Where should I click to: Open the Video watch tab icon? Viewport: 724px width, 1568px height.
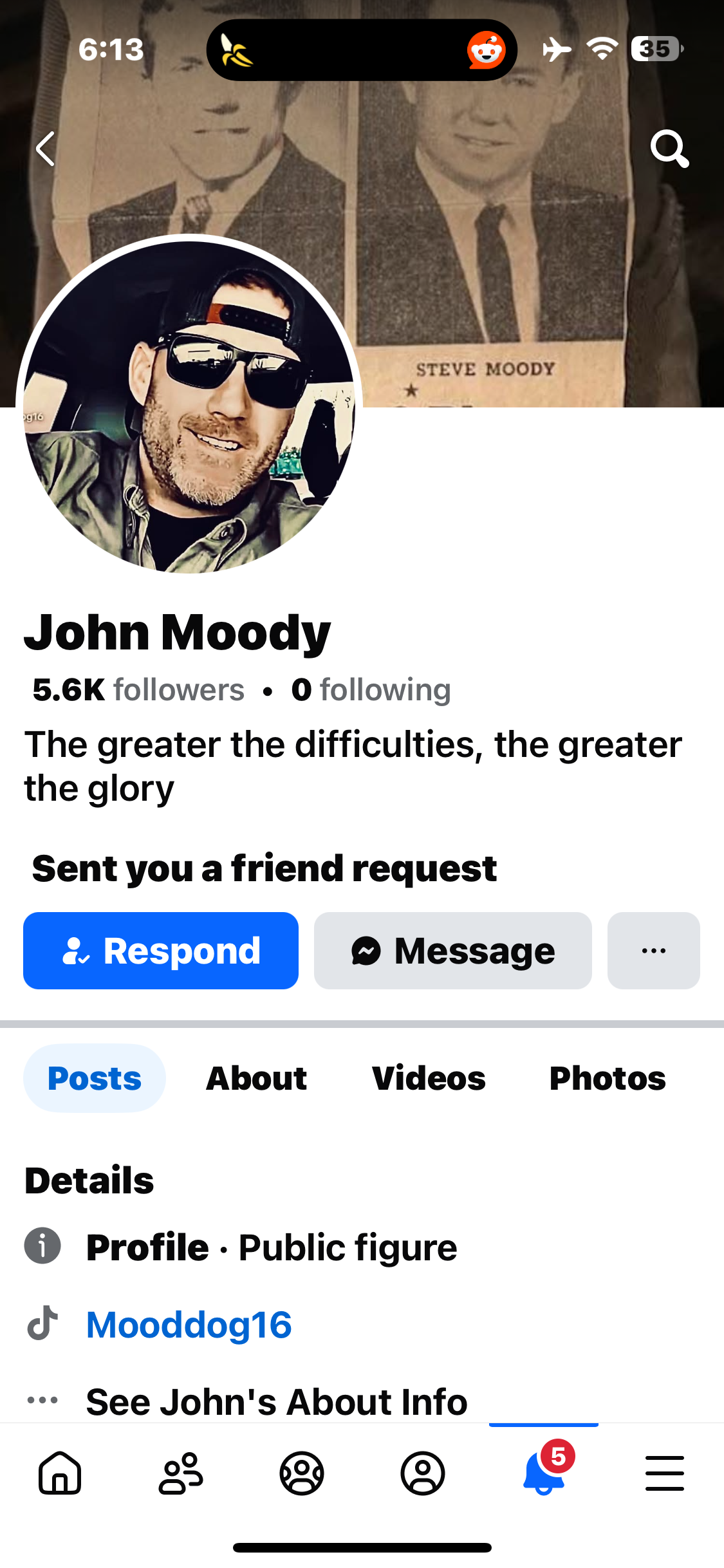click(302, 1473)
